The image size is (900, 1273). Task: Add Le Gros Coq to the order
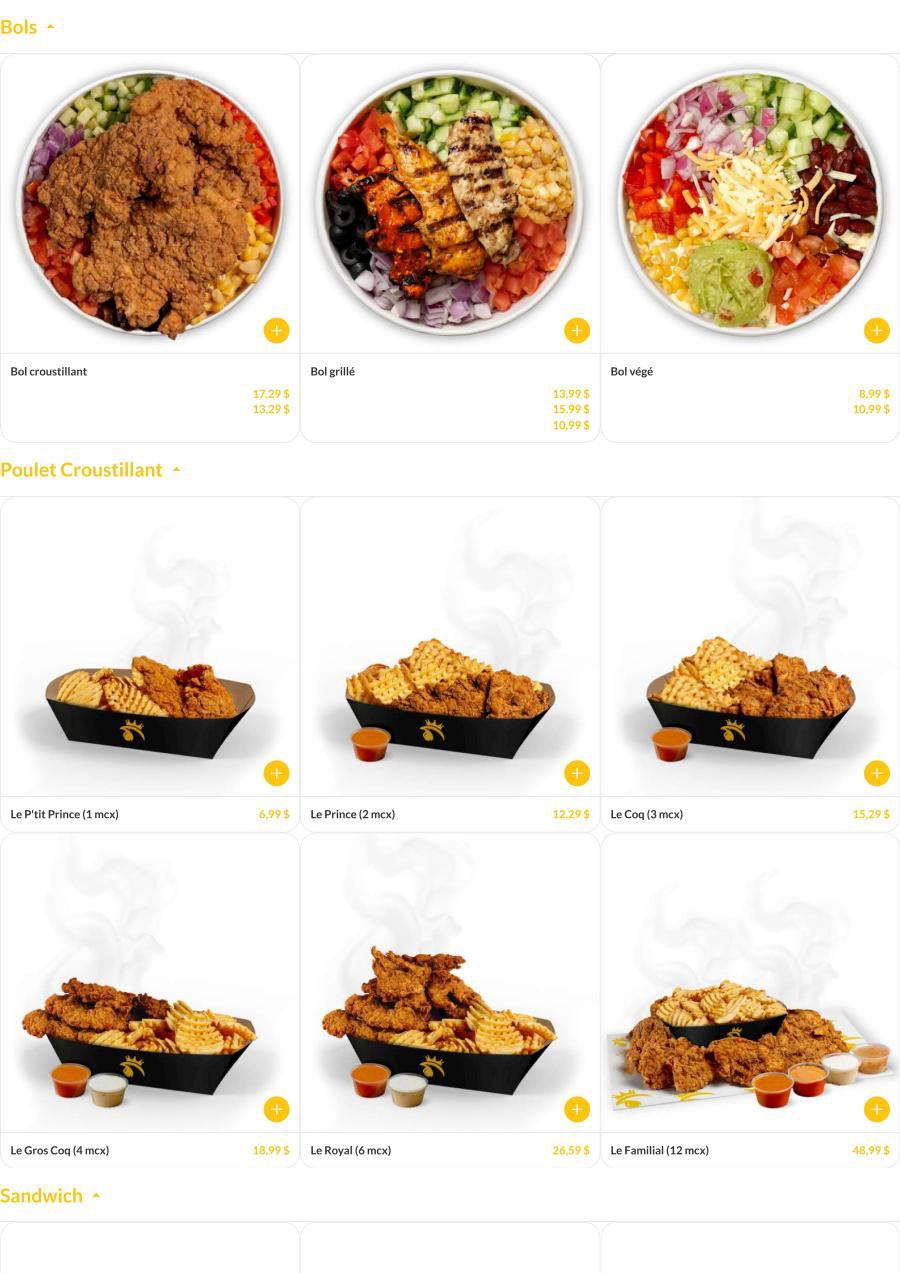(x=276, y=1109)
